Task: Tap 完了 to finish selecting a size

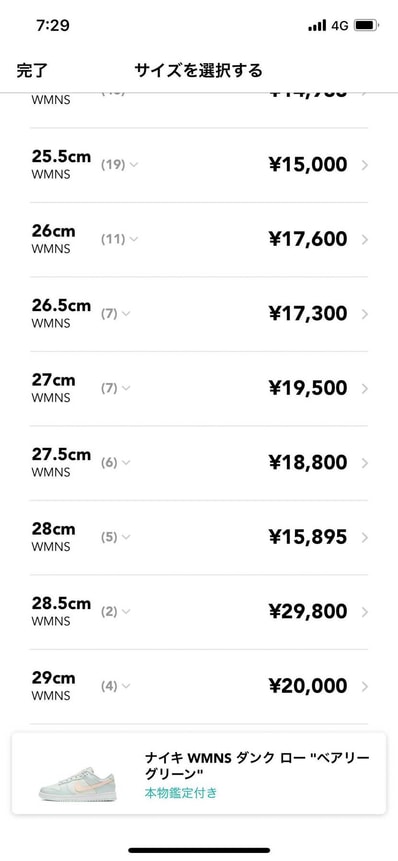Action: pos(32,70)
